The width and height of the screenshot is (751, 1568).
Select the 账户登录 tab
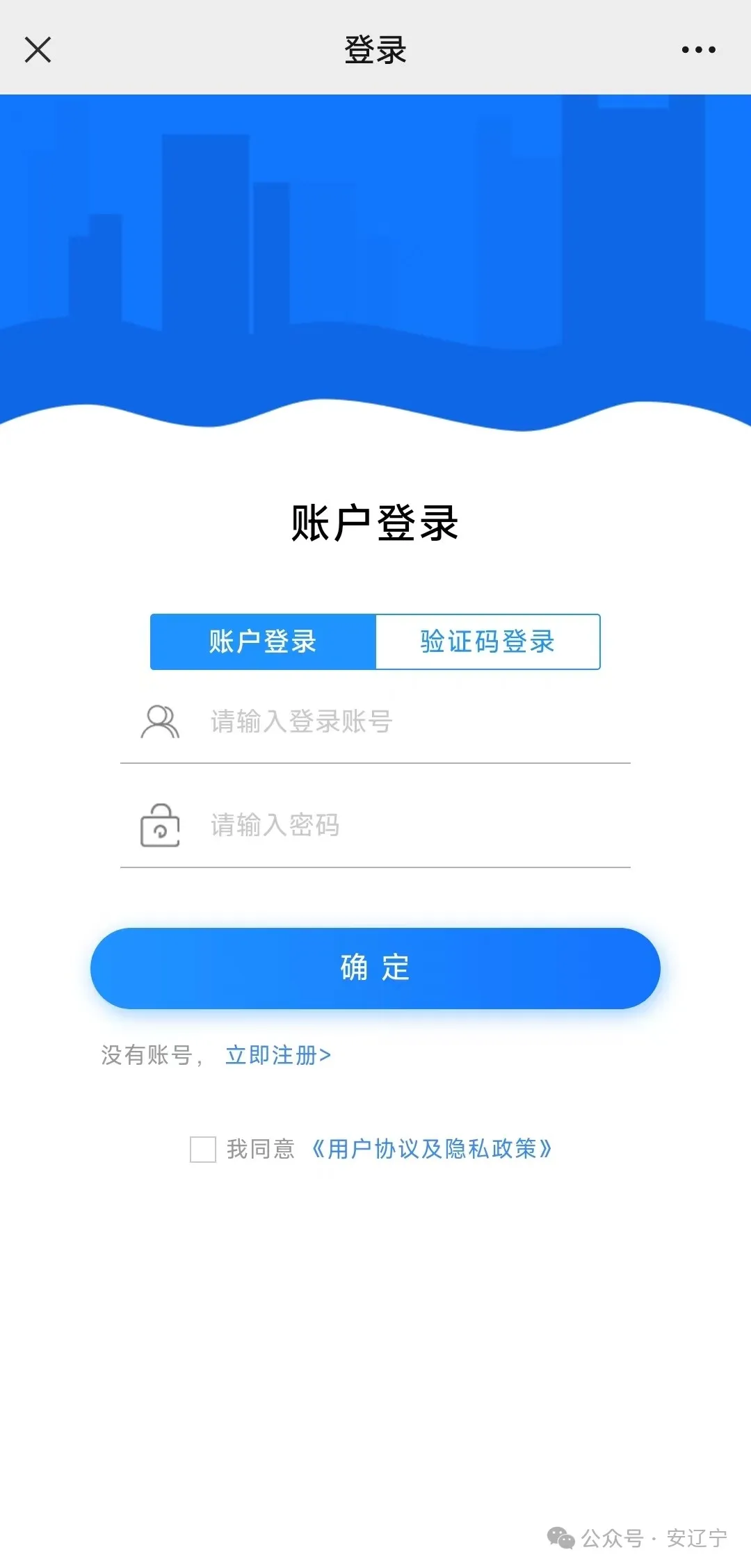click(x=263, y=642)
